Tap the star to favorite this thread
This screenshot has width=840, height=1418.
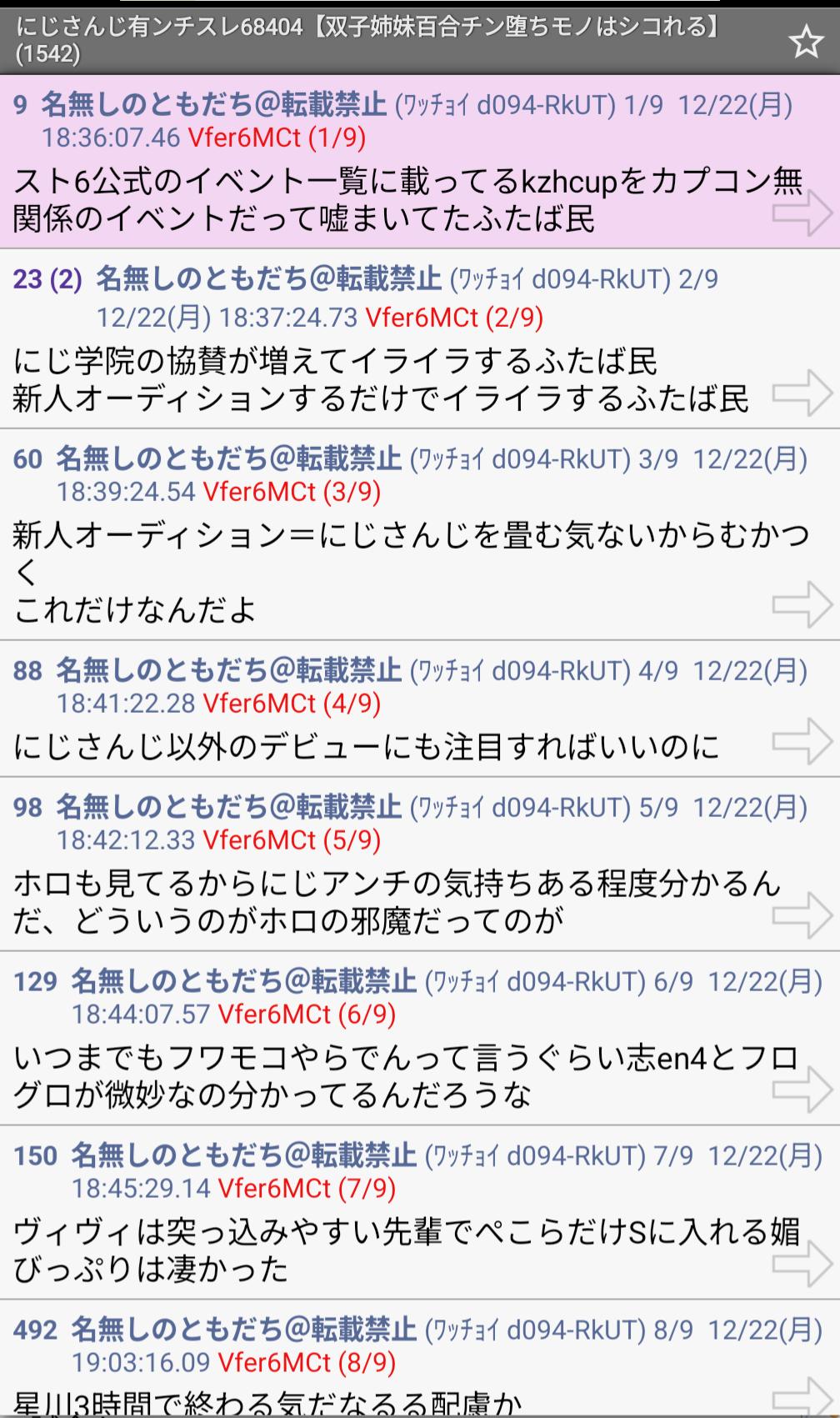(805, 41)
